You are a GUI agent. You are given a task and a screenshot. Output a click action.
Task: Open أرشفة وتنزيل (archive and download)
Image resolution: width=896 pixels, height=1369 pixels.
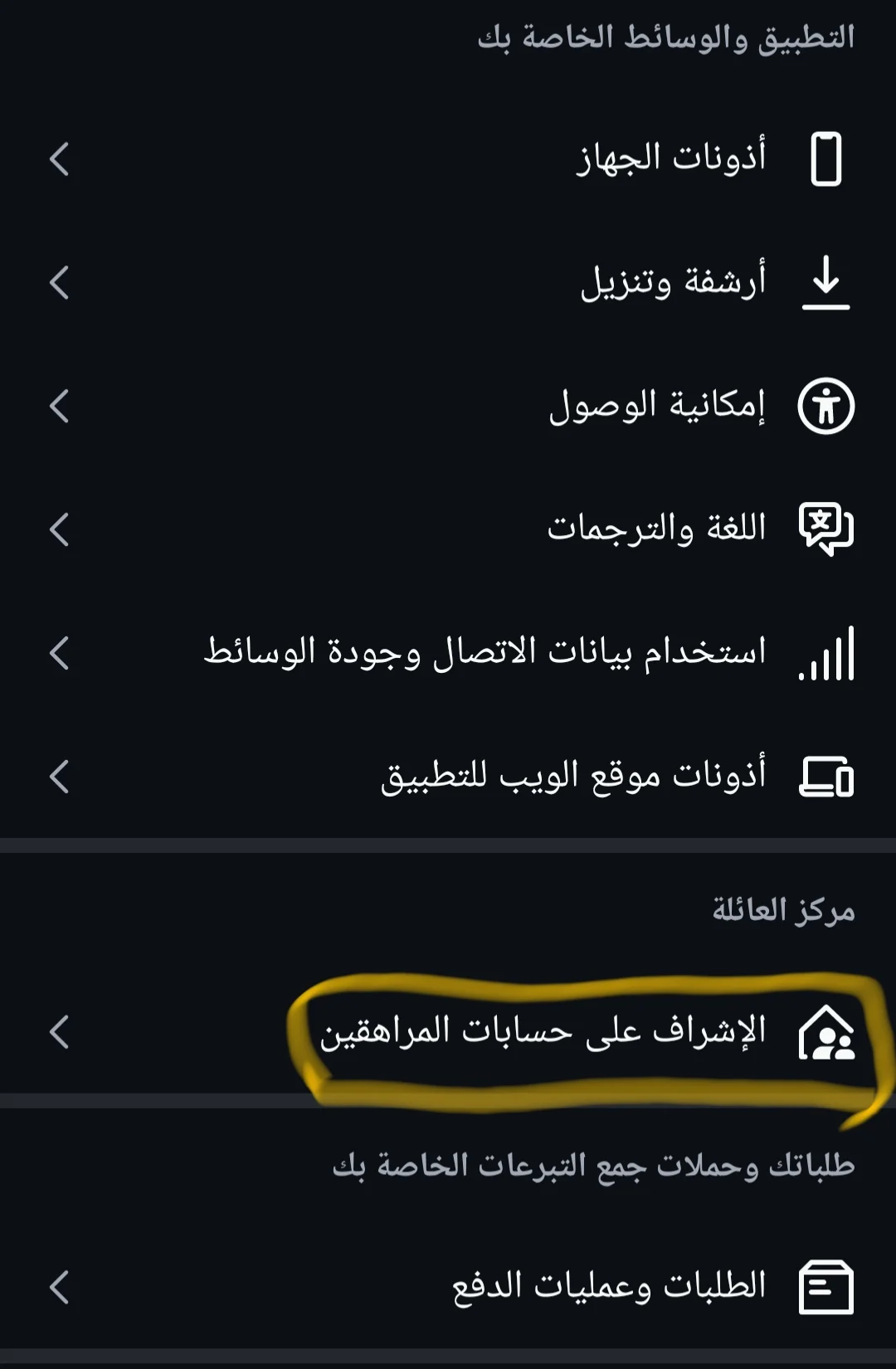(674, 282)
